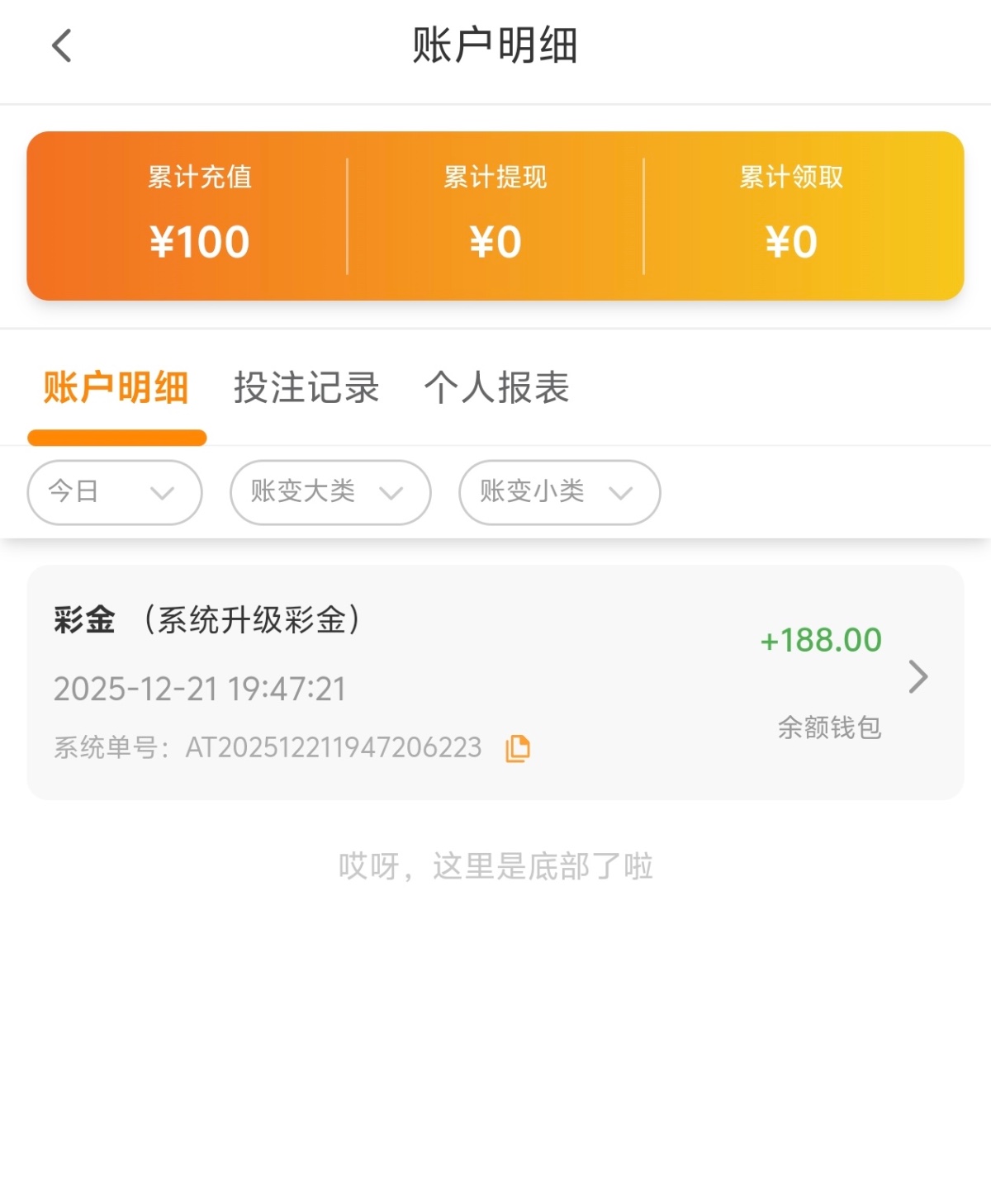Copy the 系统单号 order number
The image size is (991, 1204).
(518, 748)
